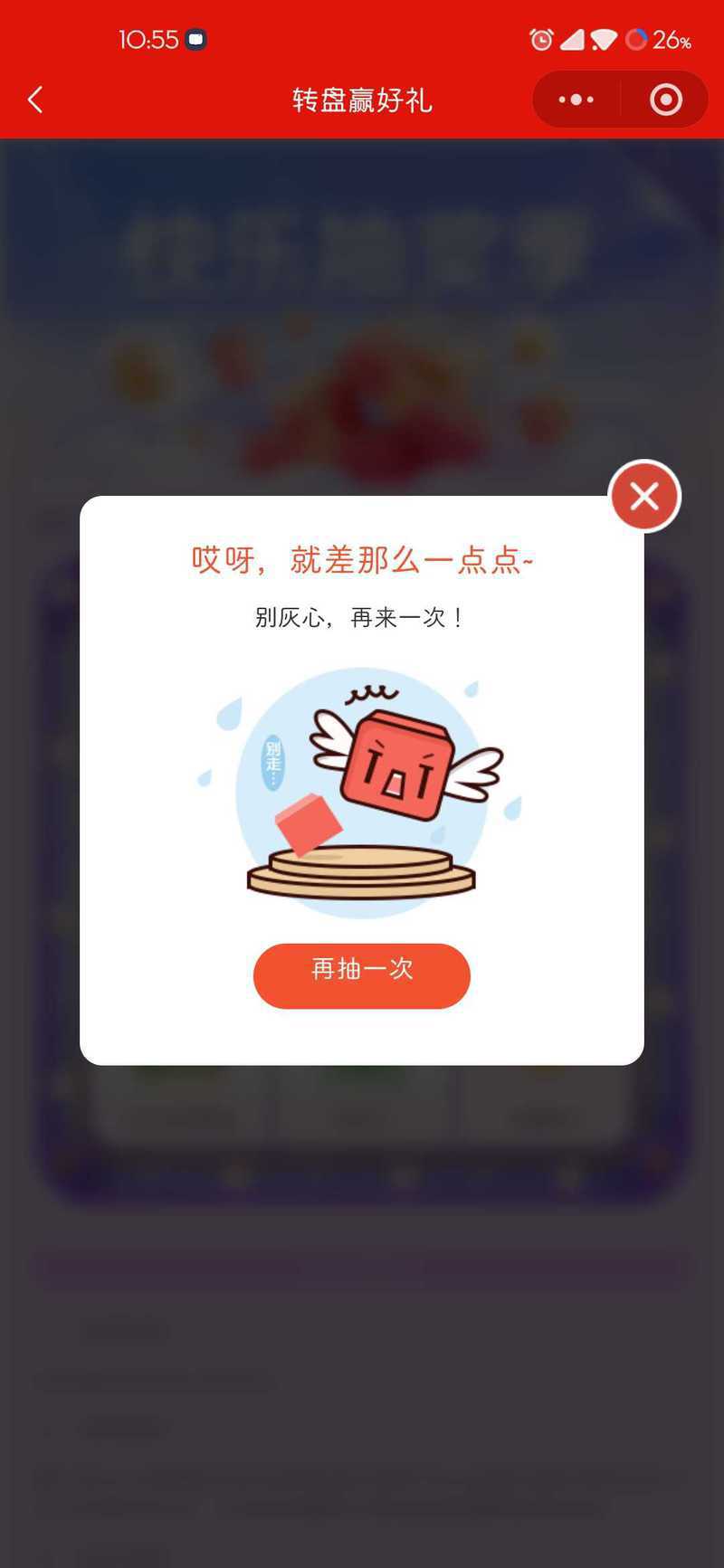
Task: Close the popup with the red X
Action: point(644,496)
